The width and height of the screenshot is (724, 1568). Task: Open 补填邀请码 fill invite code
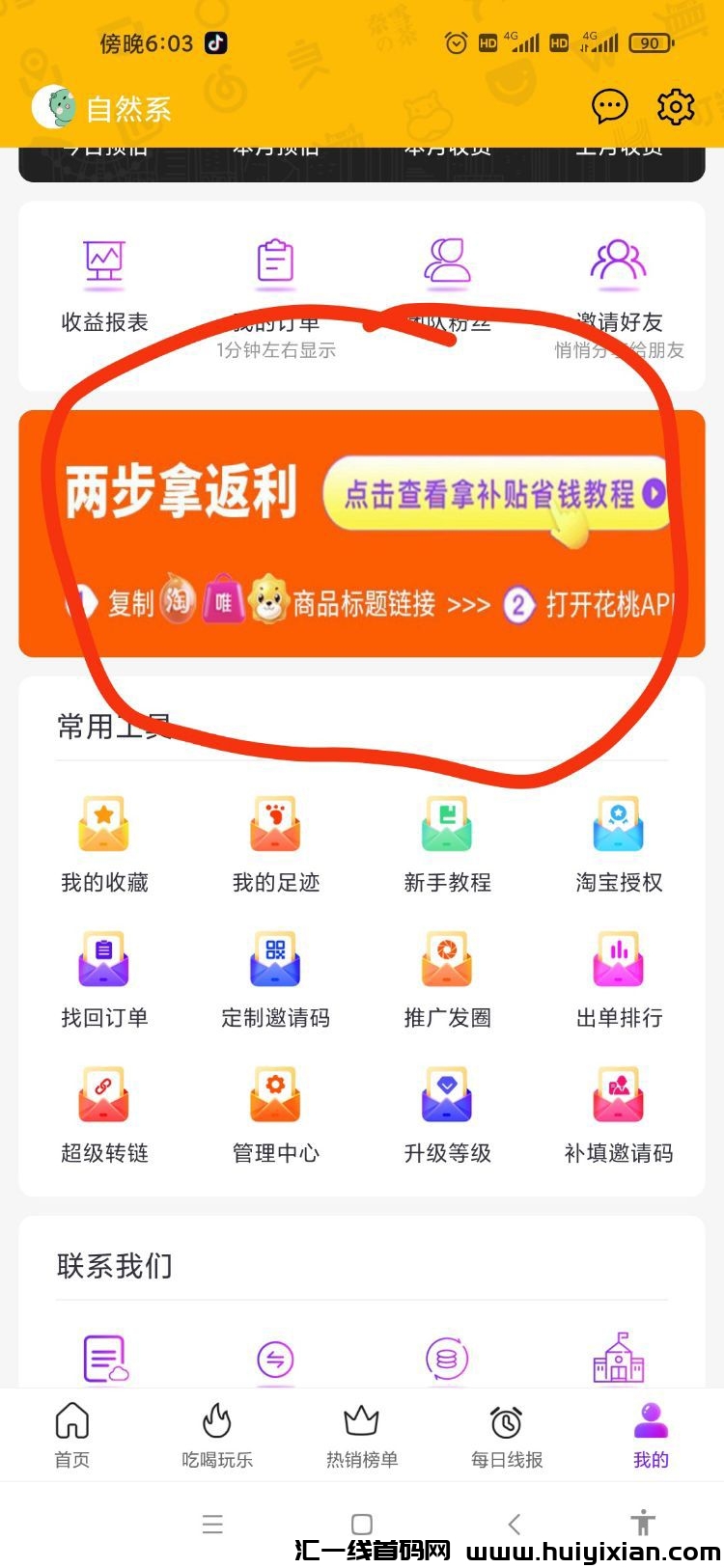pyautogui.click(x=618, y=1110)
